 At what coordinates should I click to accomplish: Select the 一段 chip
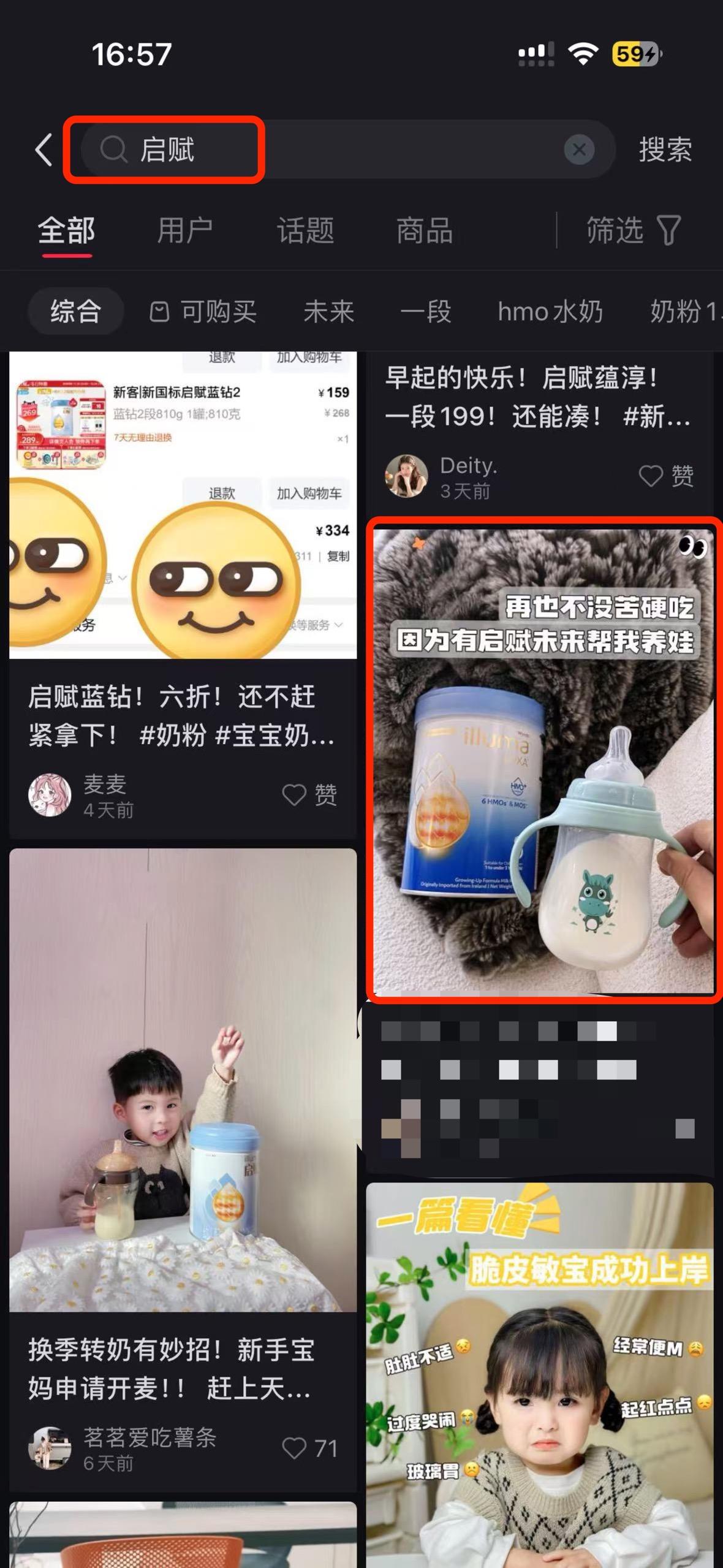[426, 311]
